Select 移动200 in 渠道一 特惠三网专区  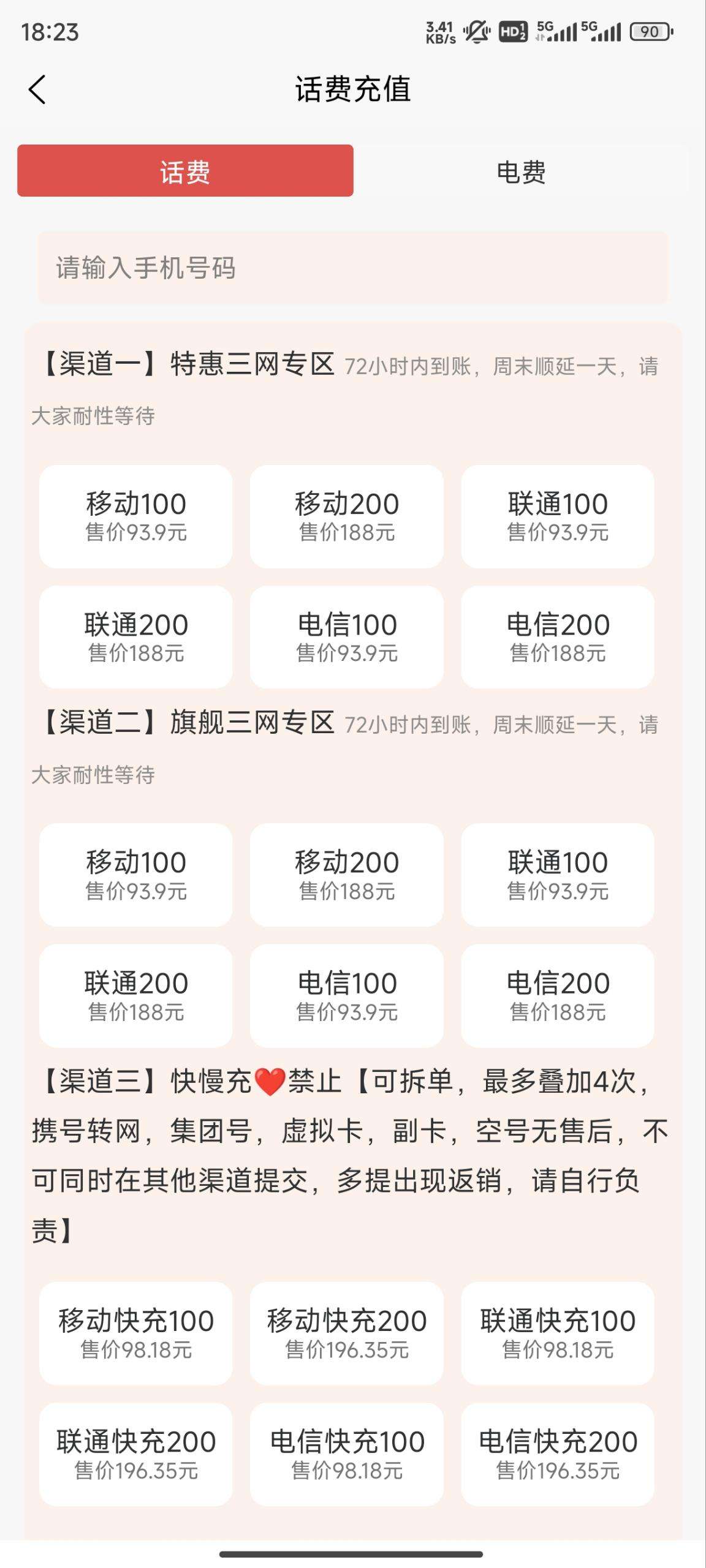346,516
